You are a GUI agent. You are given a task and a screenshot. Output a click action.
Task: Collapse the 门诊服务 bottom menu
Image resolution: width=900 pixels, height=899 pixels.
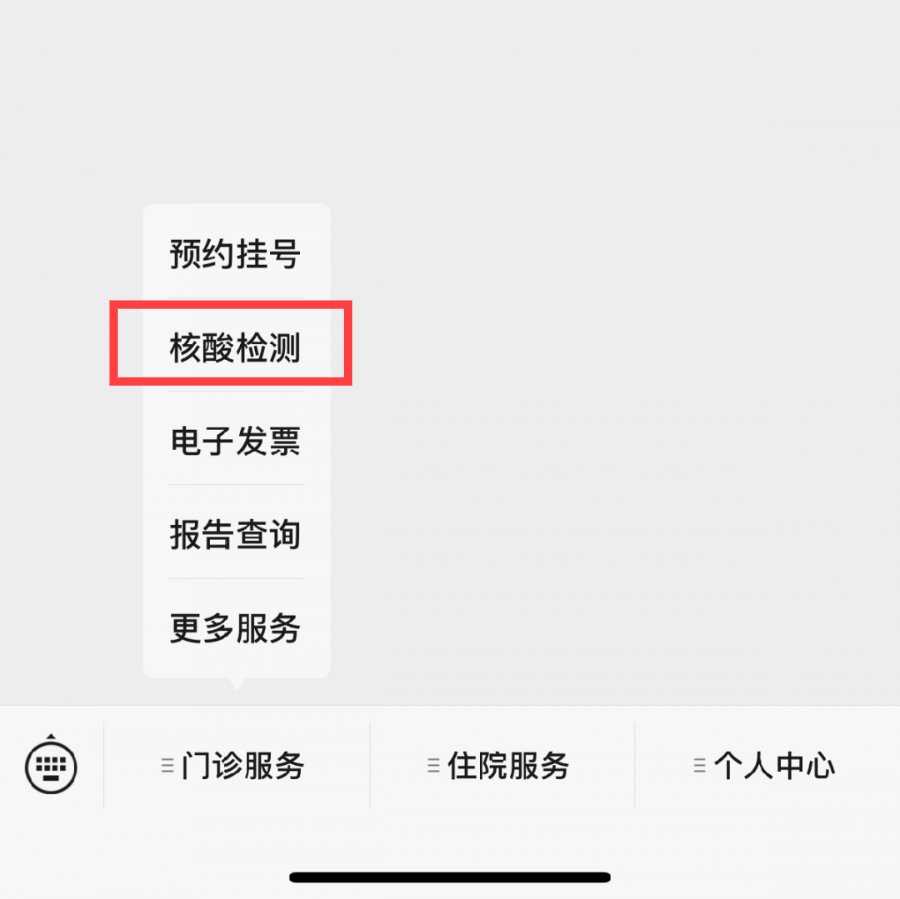coord(236,767)
